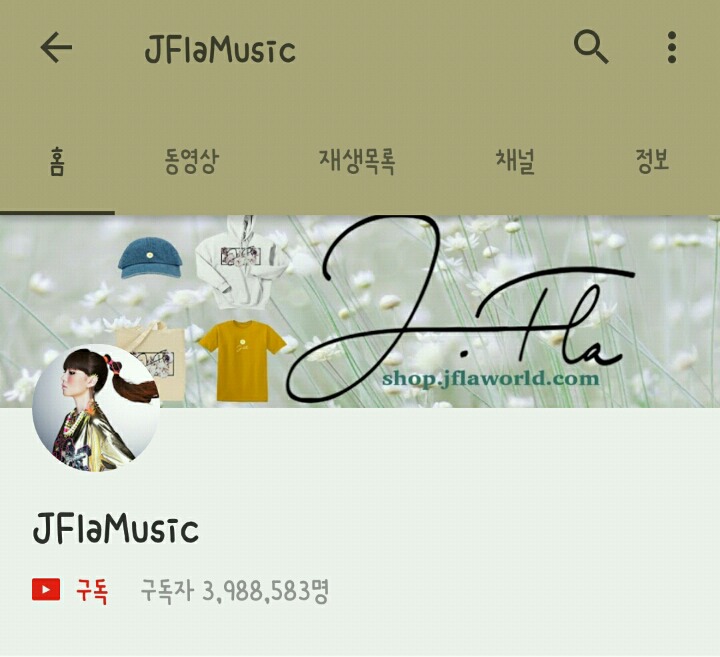Open search on JFlaMusic channel
Viewport: 720px width, 657px height.
pos(591,47)
